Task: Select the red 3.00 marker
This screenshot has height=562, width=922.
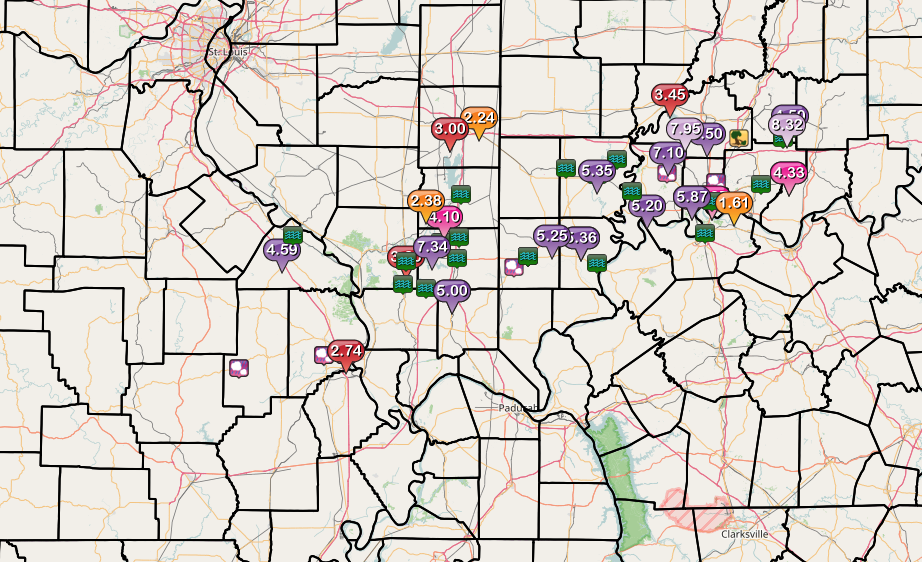Action: (x=449, y=128)
